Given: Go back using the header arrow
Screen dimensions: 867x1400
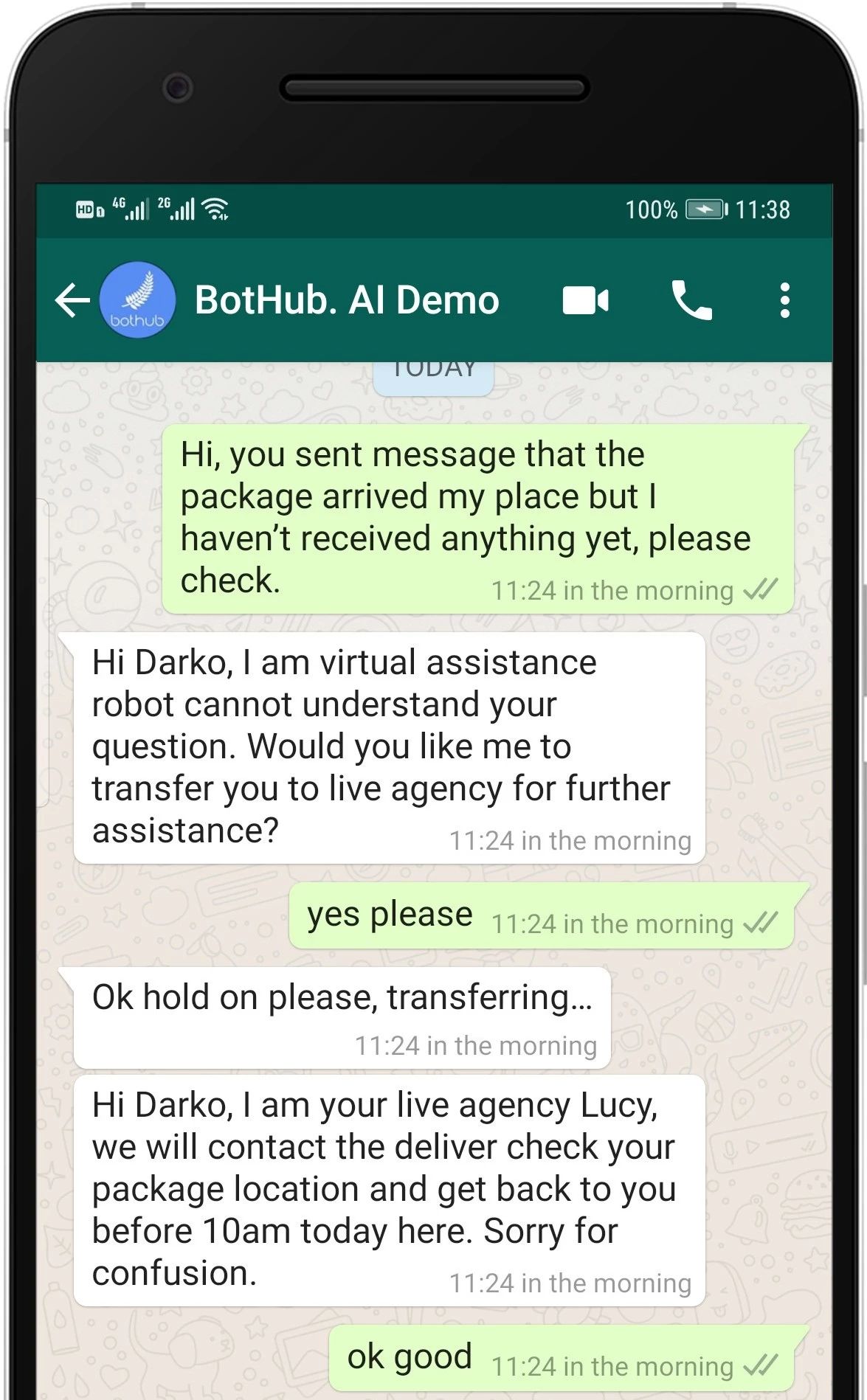Looking at the screenshot, I should (x=72, y=300).
